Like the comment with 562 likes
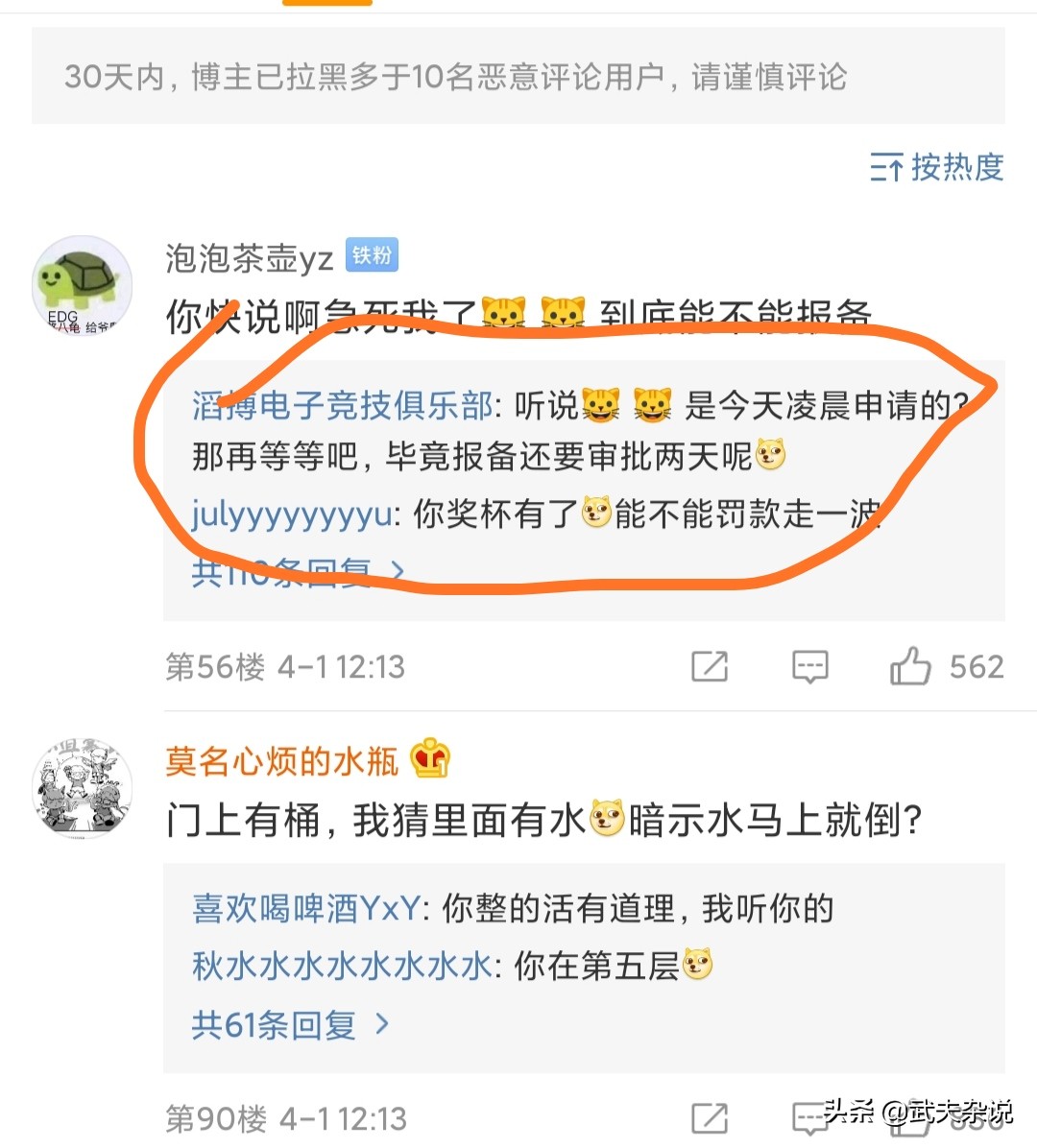This screenshot has width=1037, height=1148. tap(910, 666)
